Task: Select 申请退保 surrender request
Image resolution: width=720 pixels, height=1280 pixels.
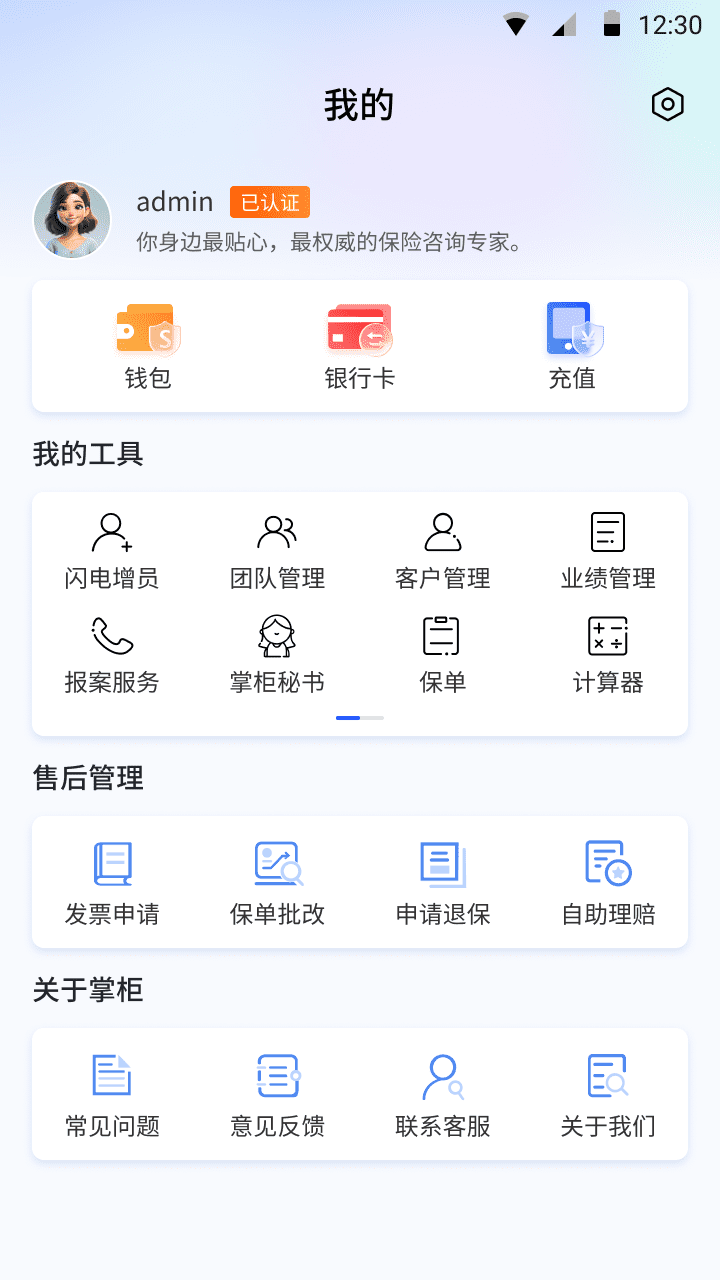Action: tap(443, 883)
